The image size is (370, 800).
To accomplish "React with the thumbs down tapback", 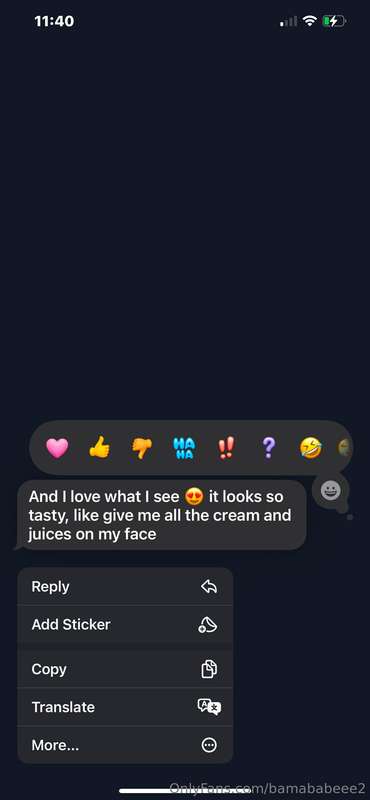I will [142, 448].
